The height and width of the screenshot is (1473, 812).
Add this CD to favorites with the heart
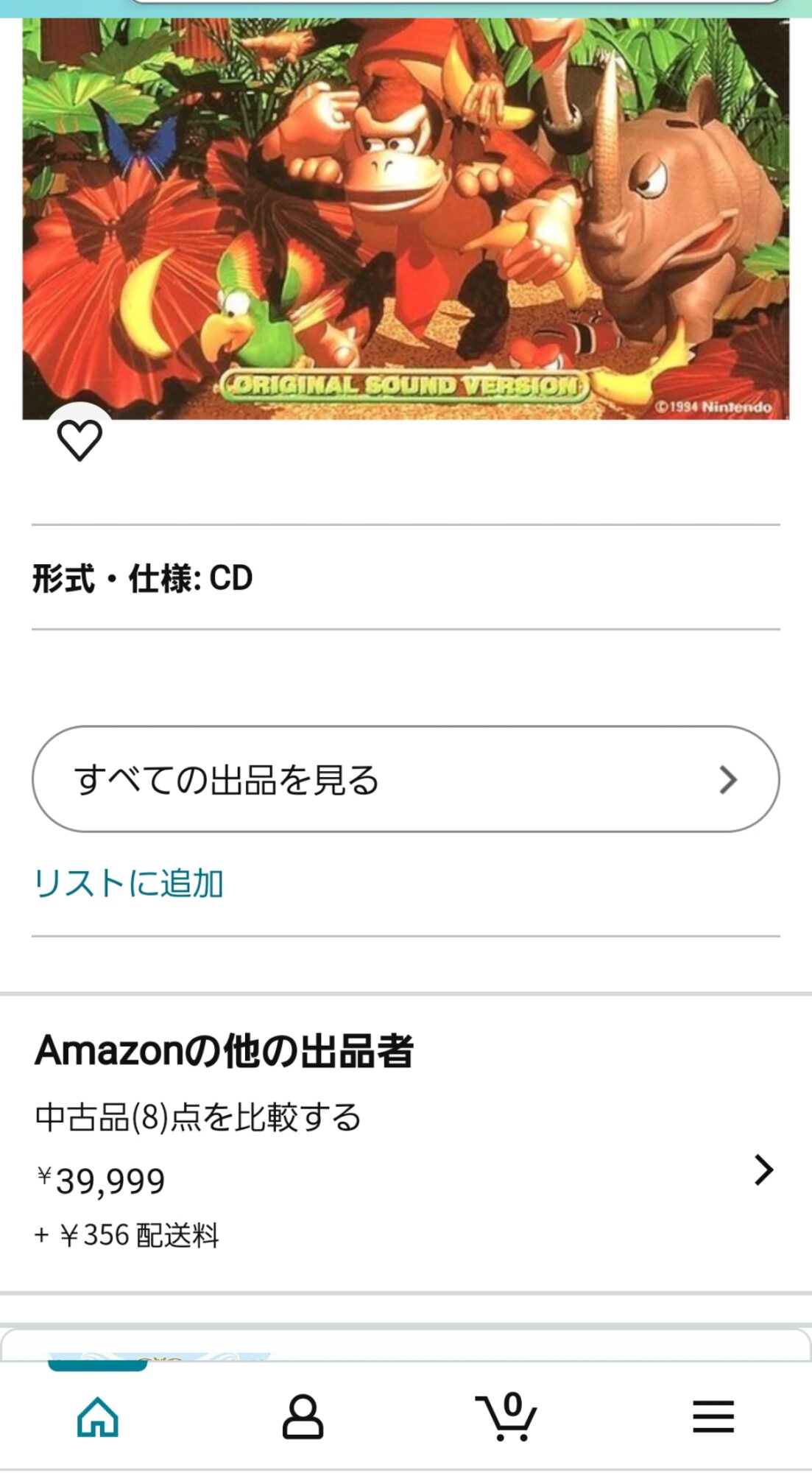(80, 440)
